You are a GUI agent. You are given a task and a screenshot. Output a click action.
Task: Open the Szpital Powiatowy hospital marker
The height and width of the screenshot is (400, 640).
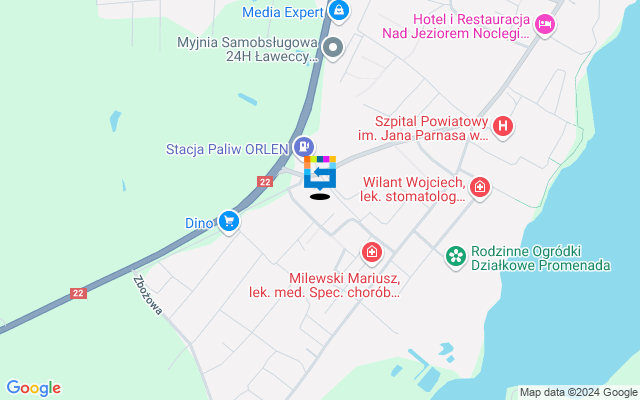tap(504, 126)
